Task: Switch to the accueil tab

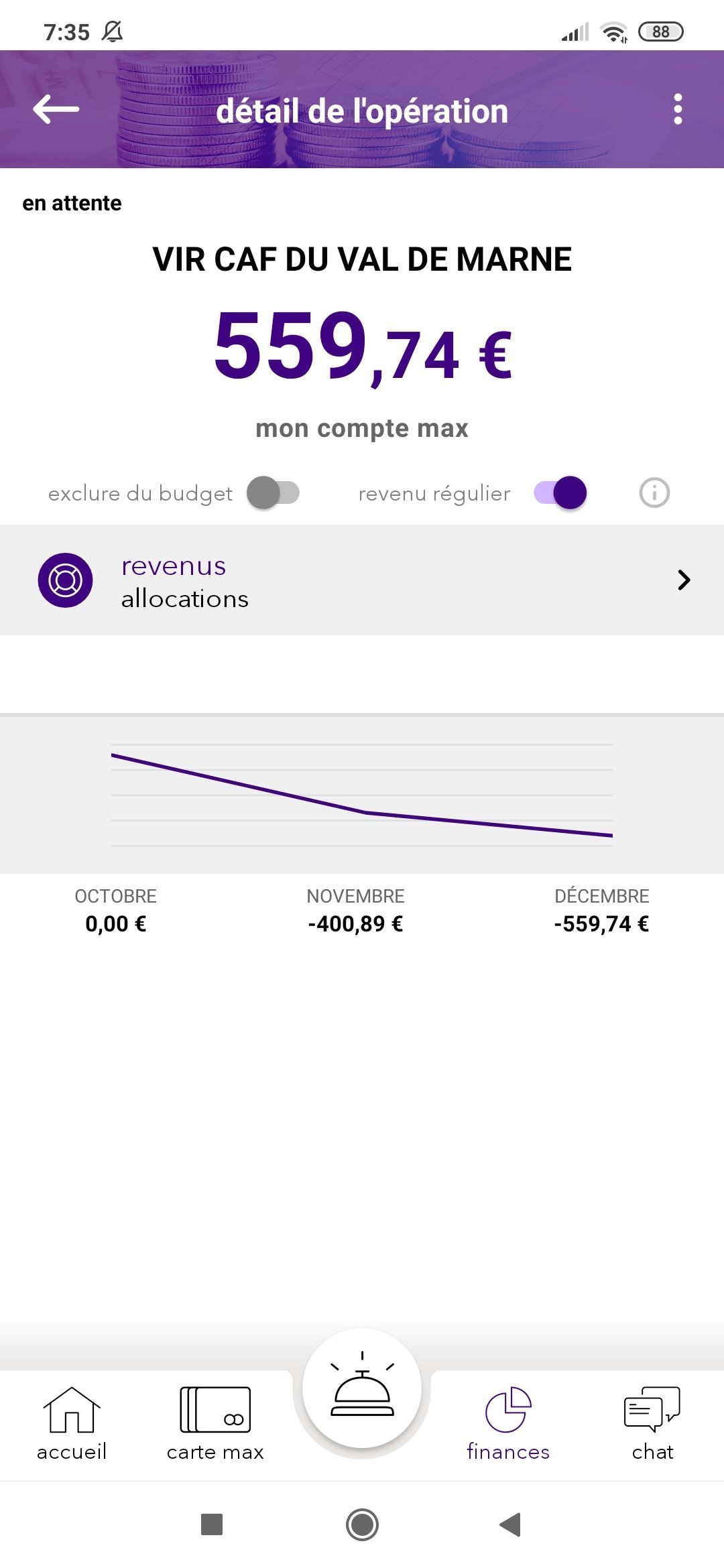Action: pos(72,1424)
